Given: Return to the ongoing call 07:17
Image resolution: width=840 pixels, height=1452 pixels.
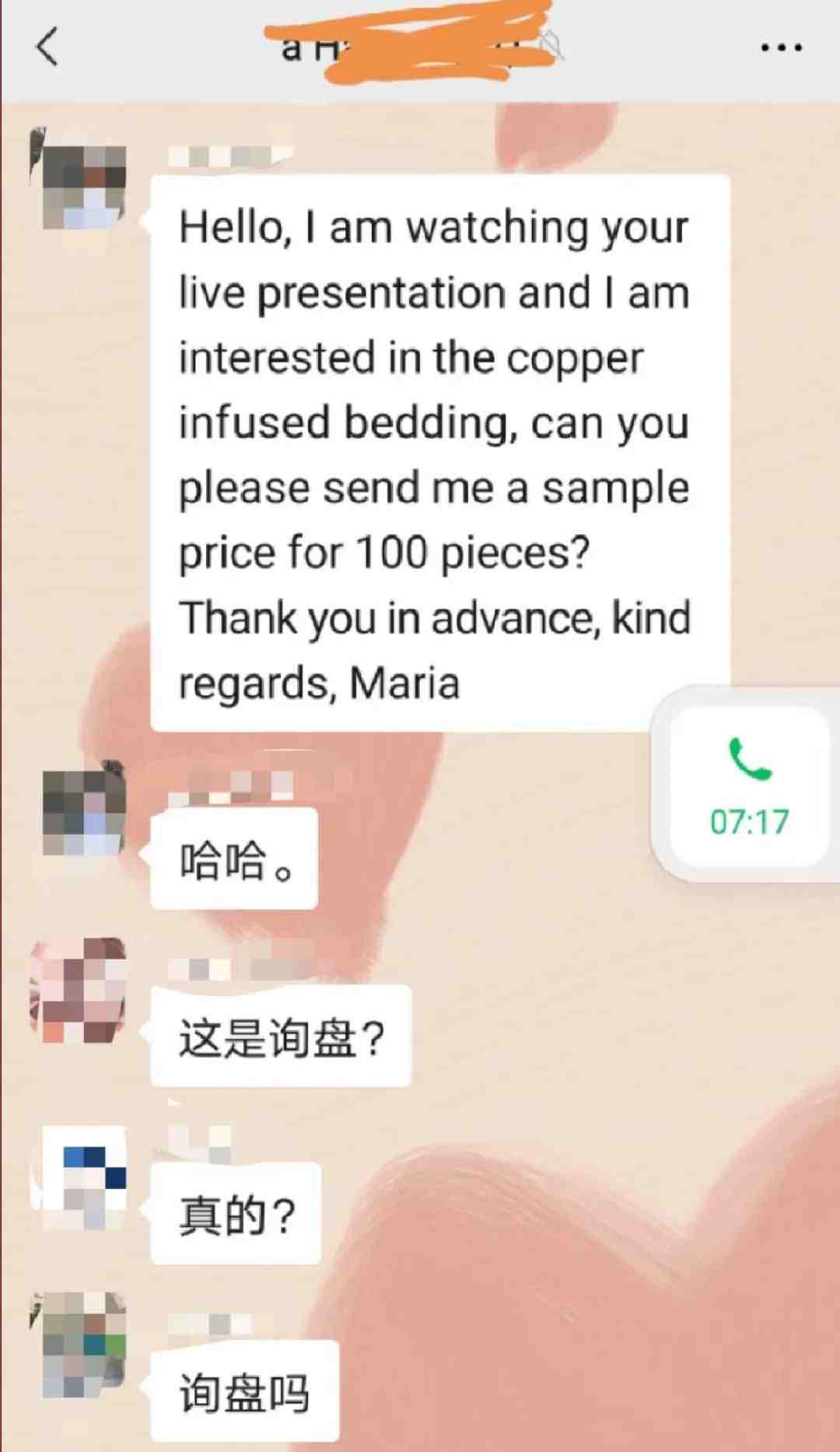Looking at the screenshot, I should (x=749, y=786).
